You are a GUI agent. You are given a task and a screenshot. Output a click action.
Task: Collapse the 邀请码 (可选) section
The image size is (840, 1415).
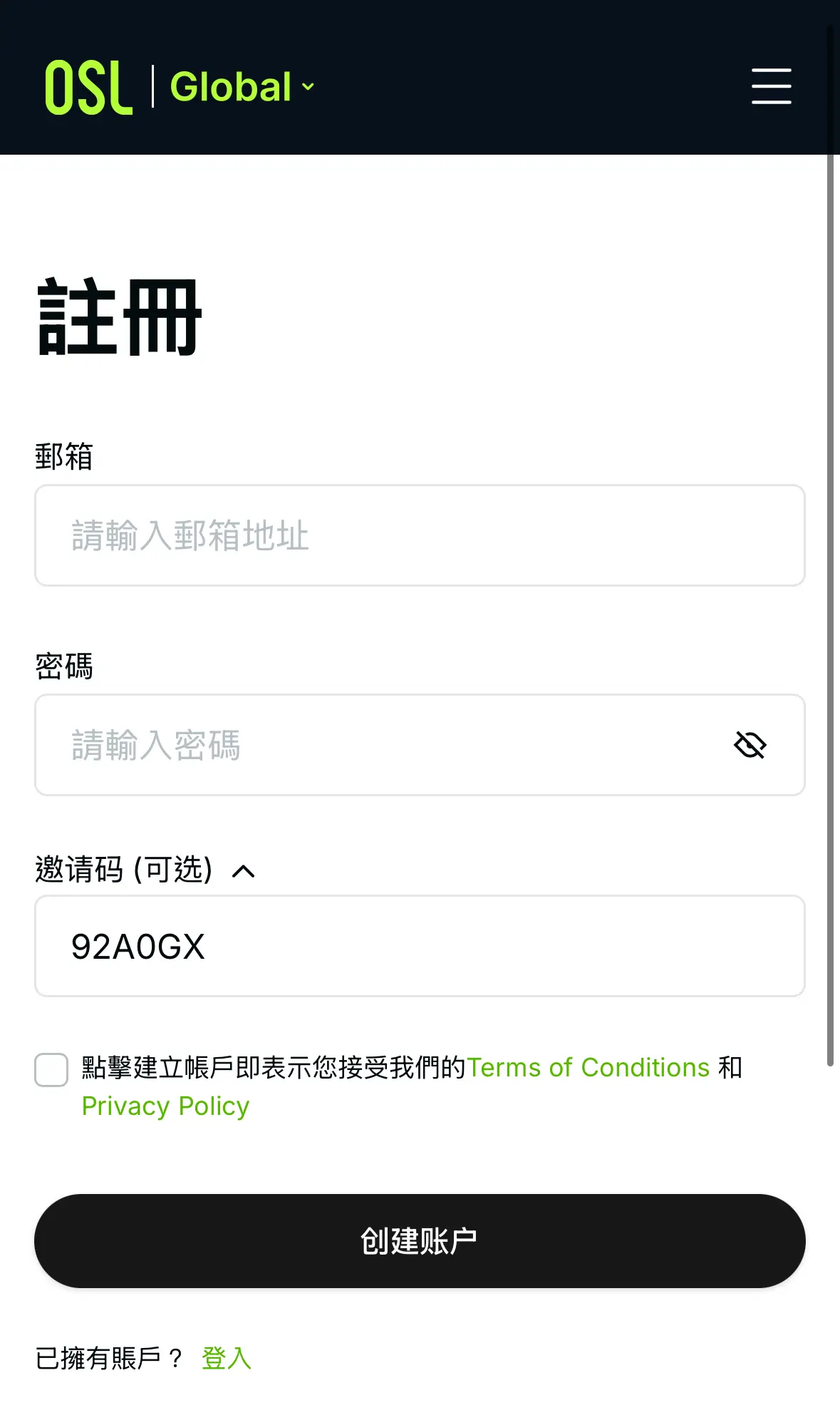tap(243, 871)
